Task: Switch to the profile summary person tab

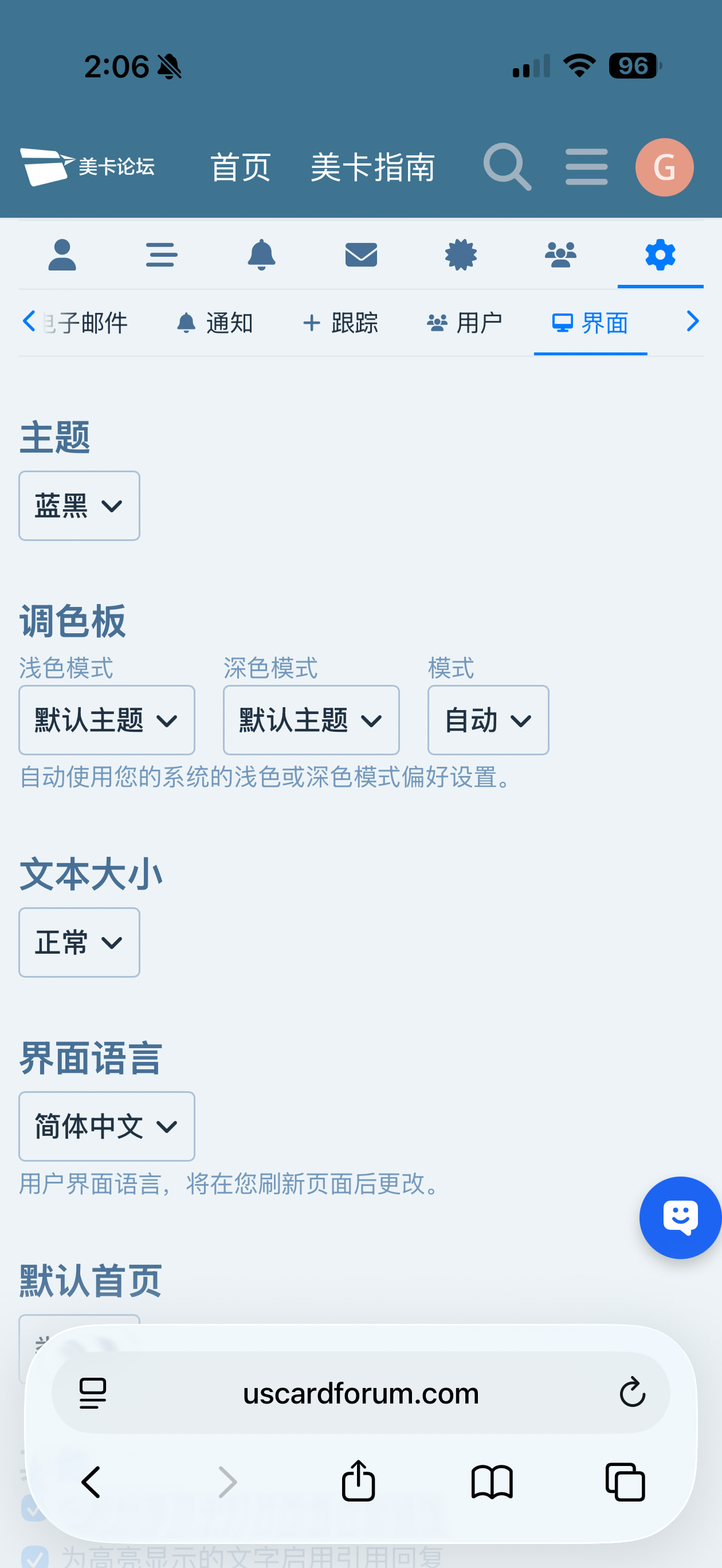Action: pyautogui.click(x=62, y=254)
